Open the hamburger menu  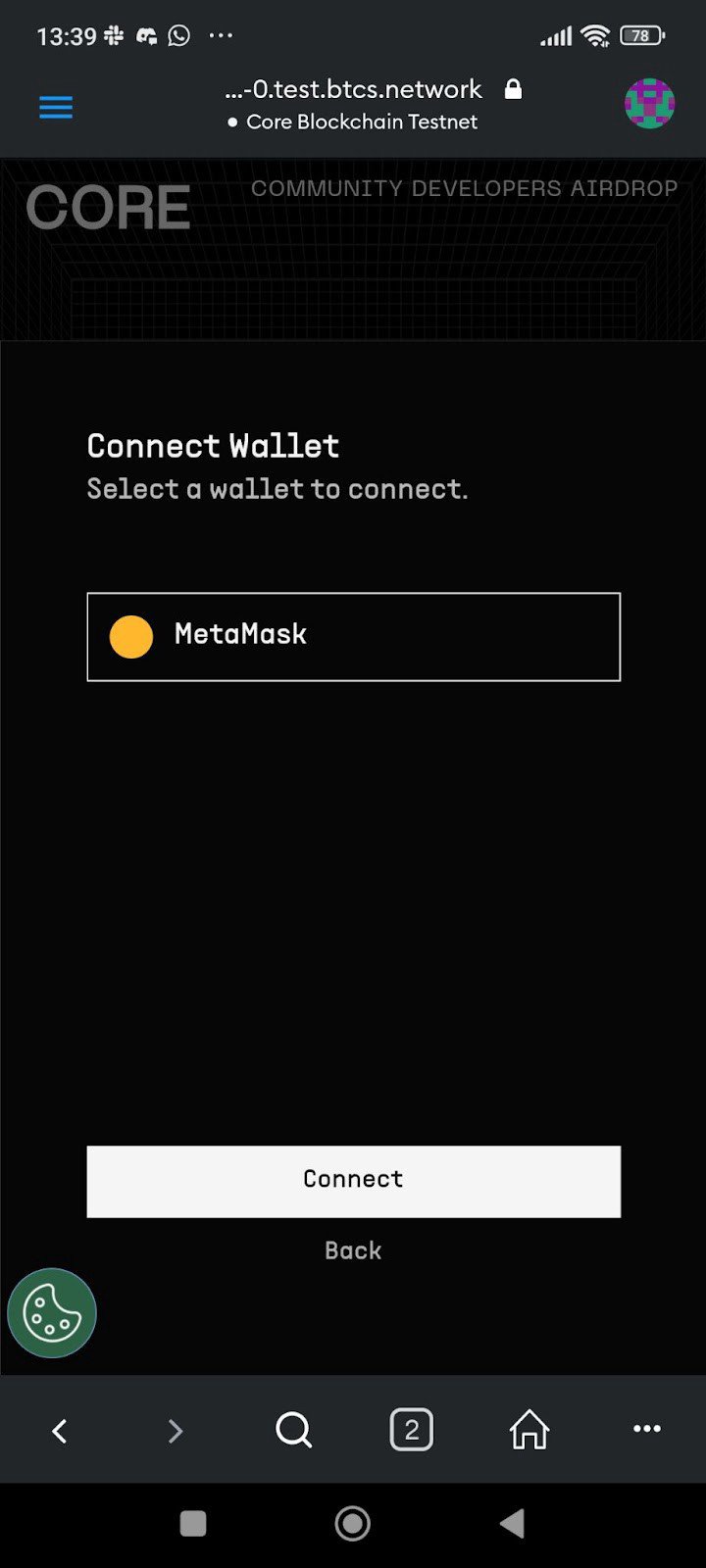coord(56,107)
